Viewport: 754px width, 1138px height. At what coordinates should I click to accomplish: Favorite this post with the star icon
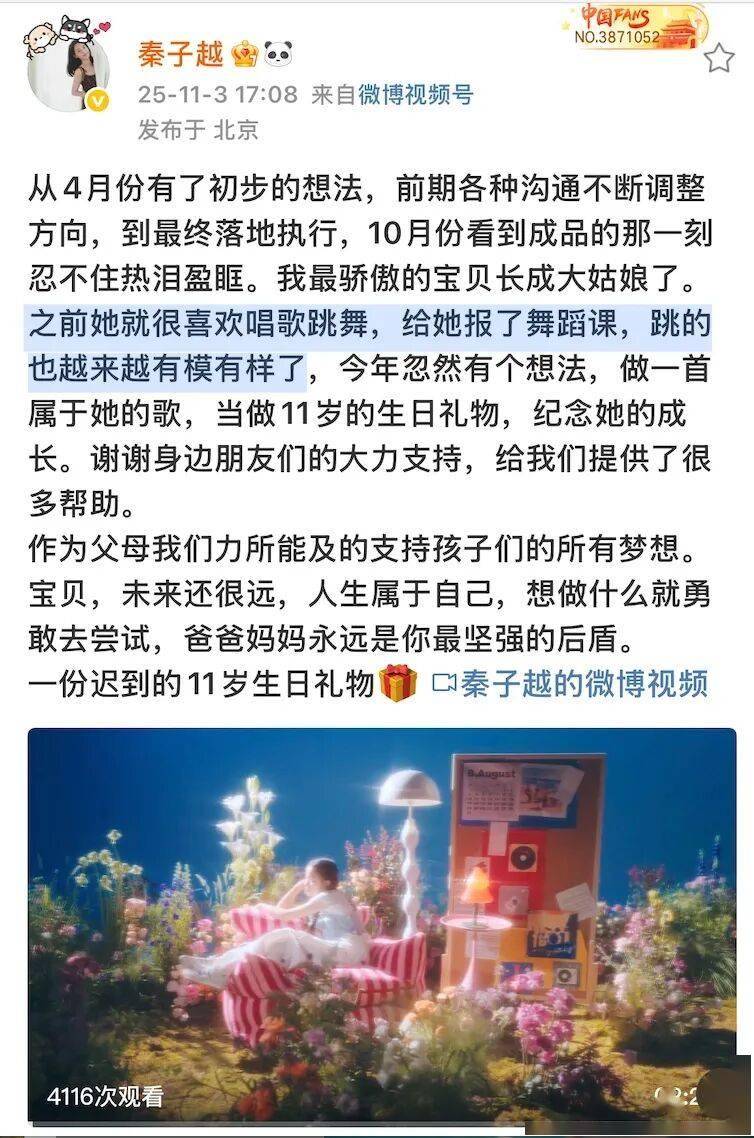[718, 59]
